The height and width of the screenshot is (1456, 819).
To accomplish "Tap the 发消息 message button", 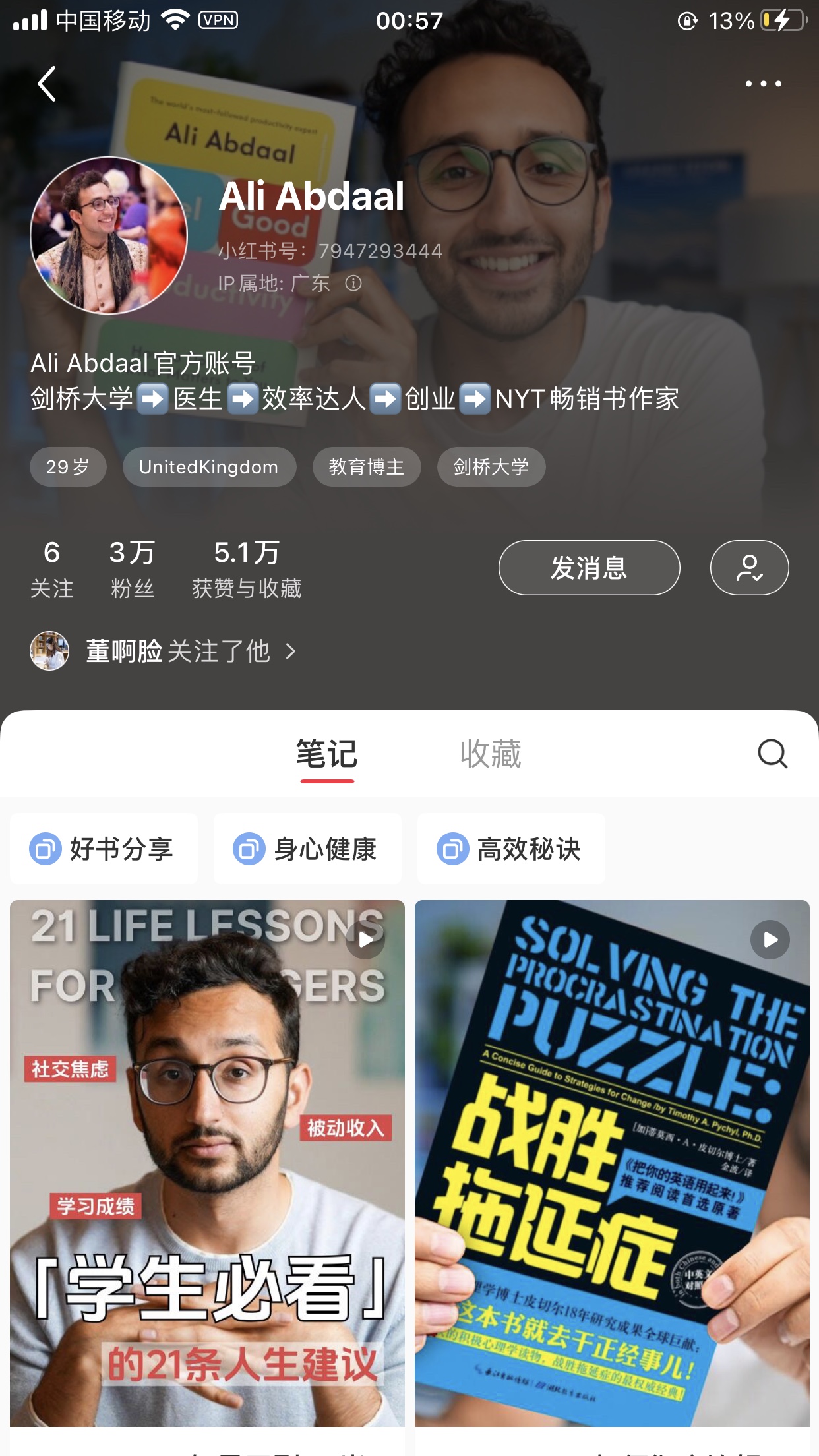I will click(589, 568).
